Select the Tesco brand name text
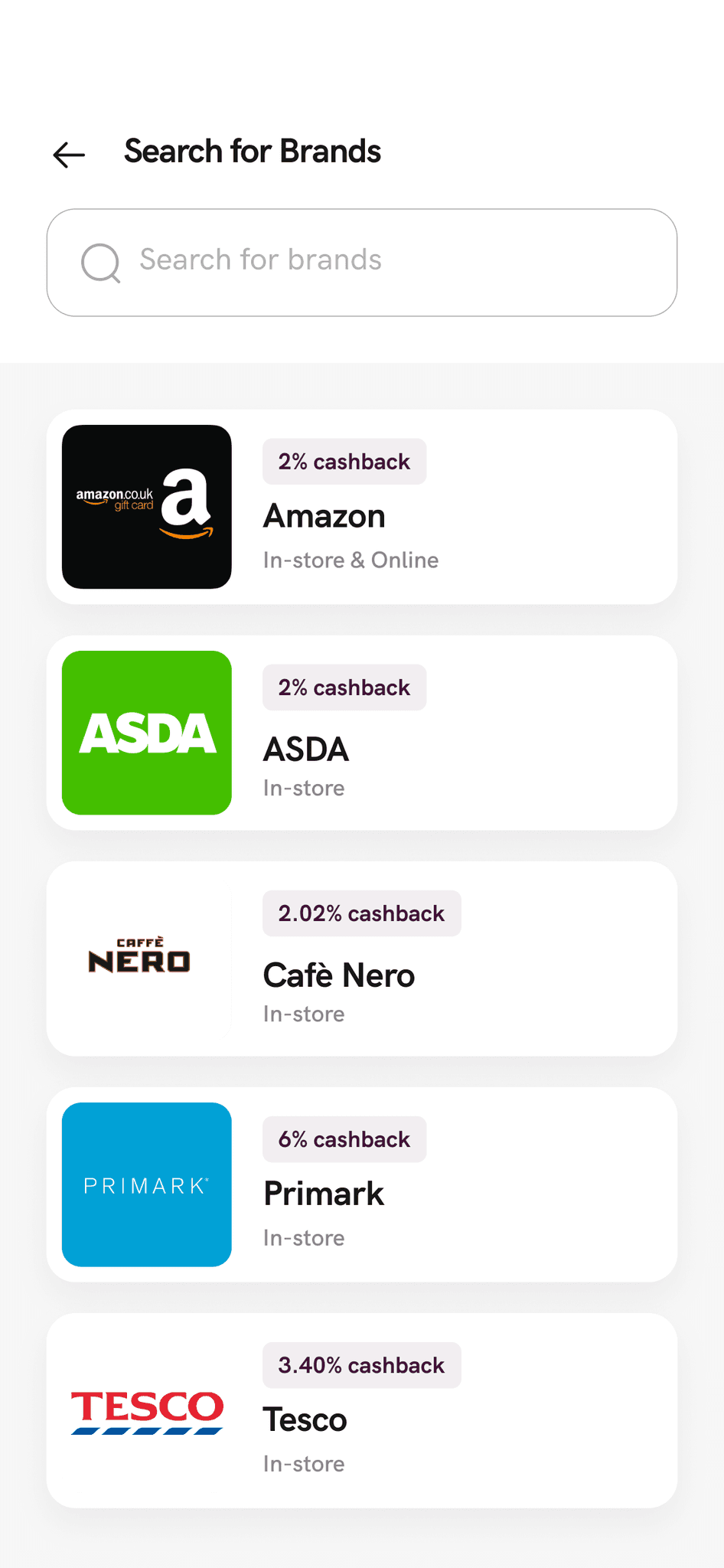This screenshot has height=1568, width=724. 305,1420
